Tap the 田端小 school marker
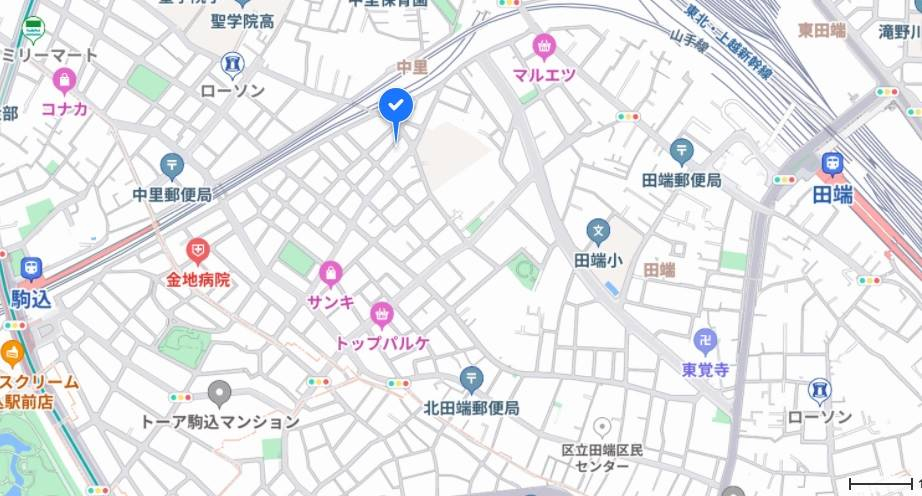Screen dimensions: 922x496 pos(598,231)
